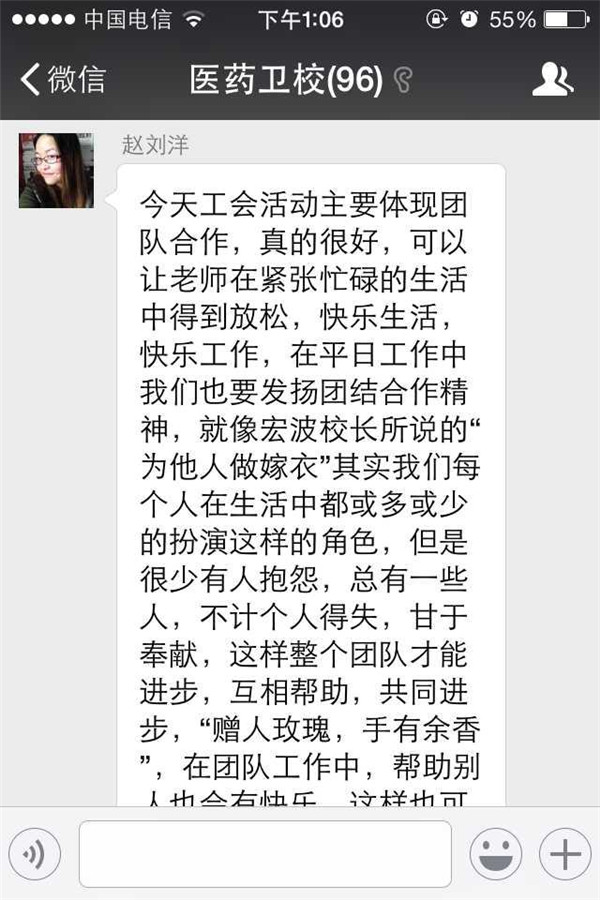Open the plus attachment menu
Image resolution: width=600 pixels, height=900 pixels.
tap(565, 854)
